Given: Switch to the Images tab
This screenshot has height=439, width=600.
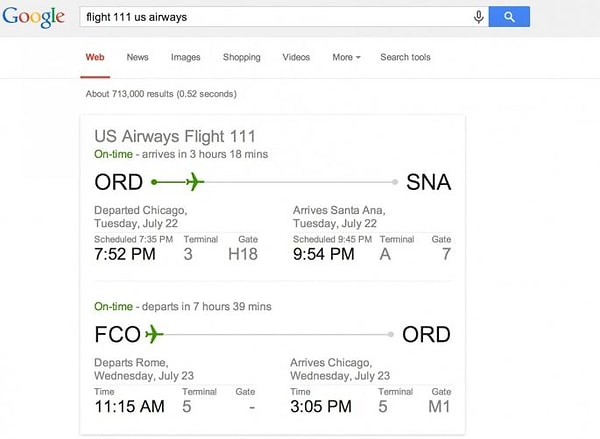Looking at the screenshot, I should [185, 58].
